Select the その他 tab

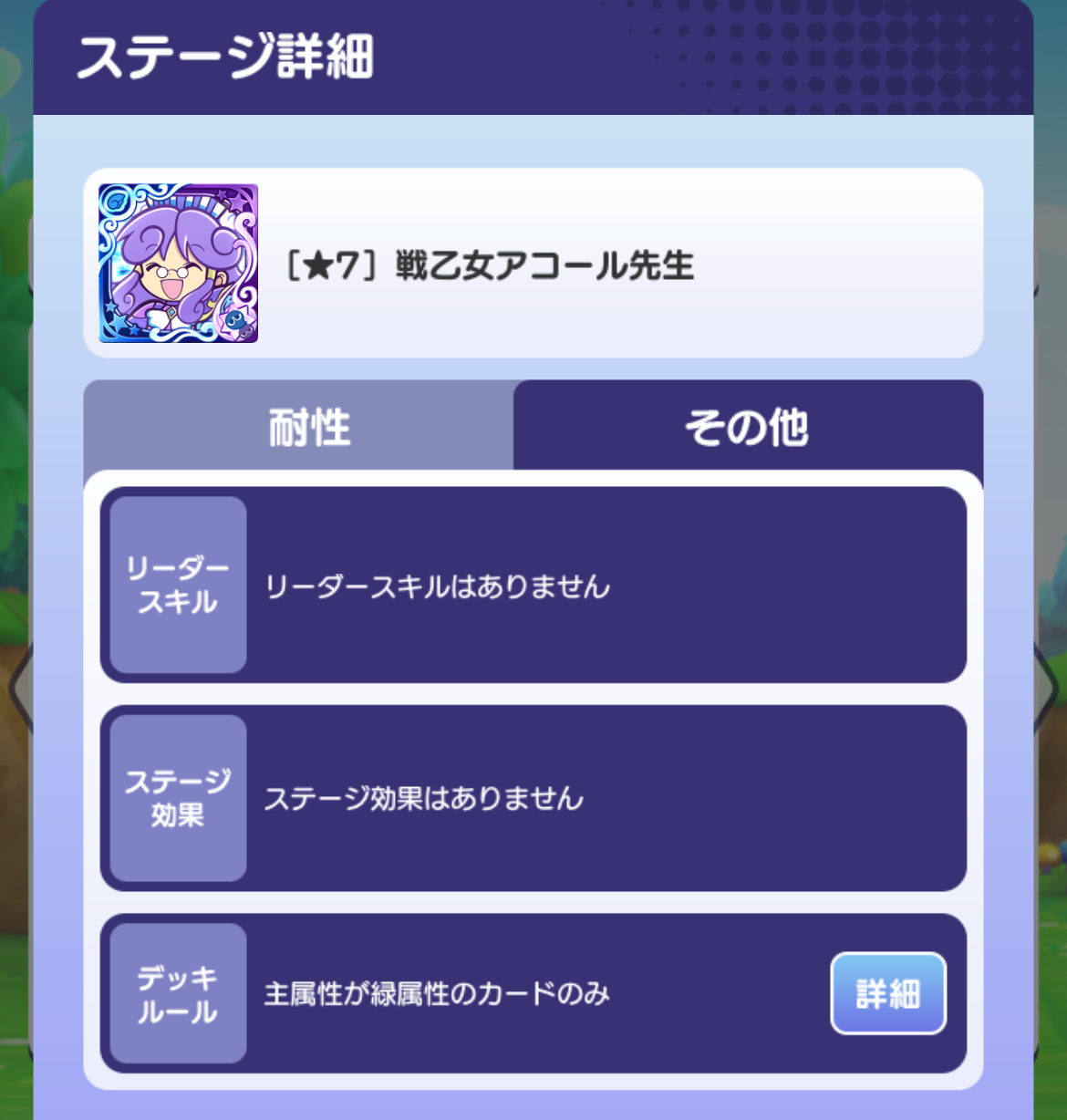pyautogui.click(x=747, y=427)
